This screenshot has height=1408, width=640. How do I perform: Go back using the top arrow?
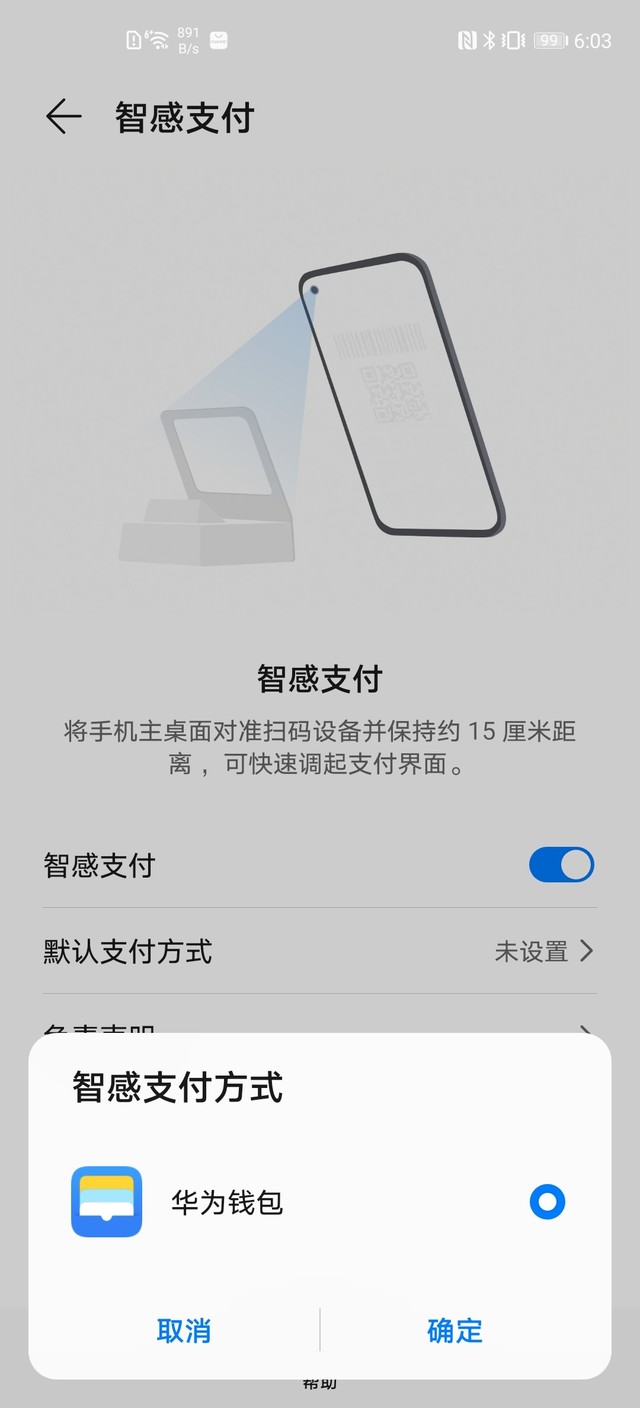point(63,117)
